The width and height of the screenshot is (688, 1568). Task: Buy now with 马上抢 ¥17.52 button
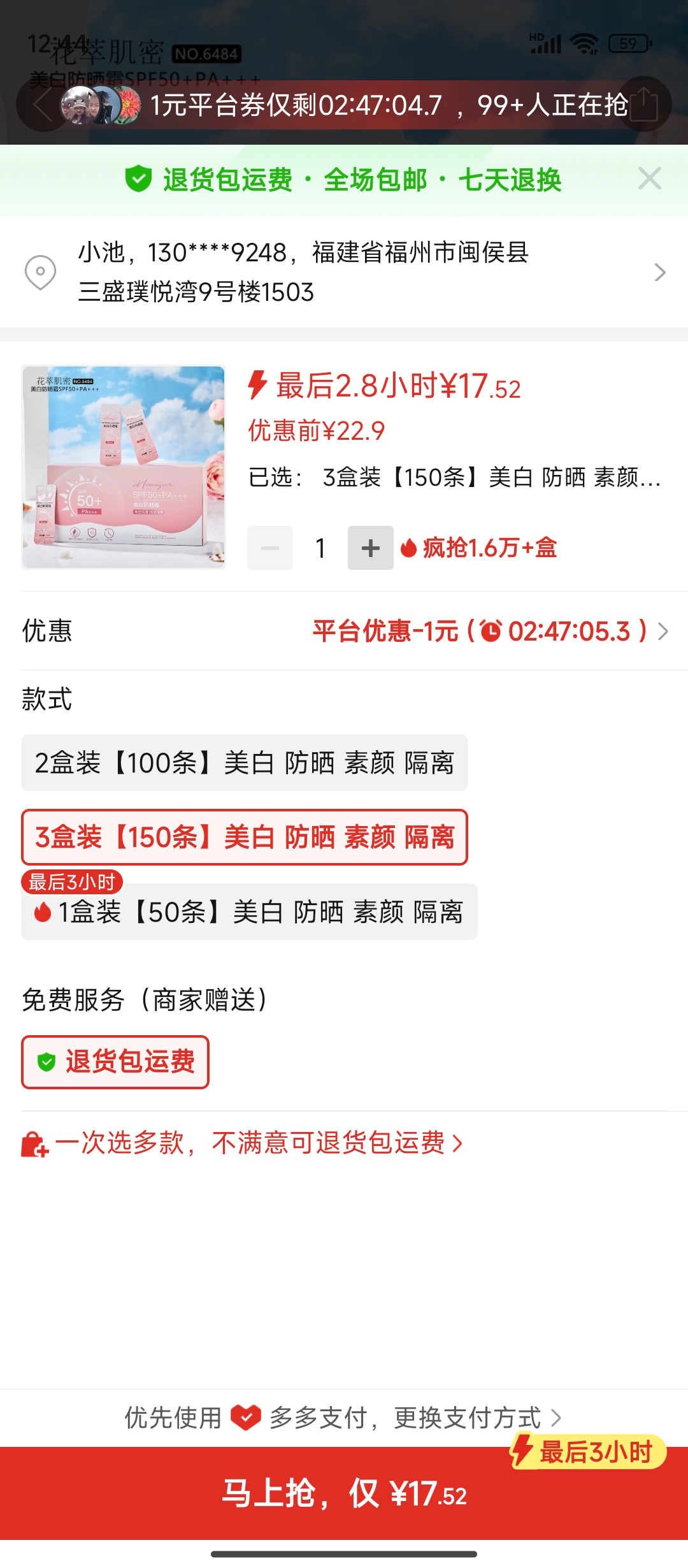(344, 1494)
